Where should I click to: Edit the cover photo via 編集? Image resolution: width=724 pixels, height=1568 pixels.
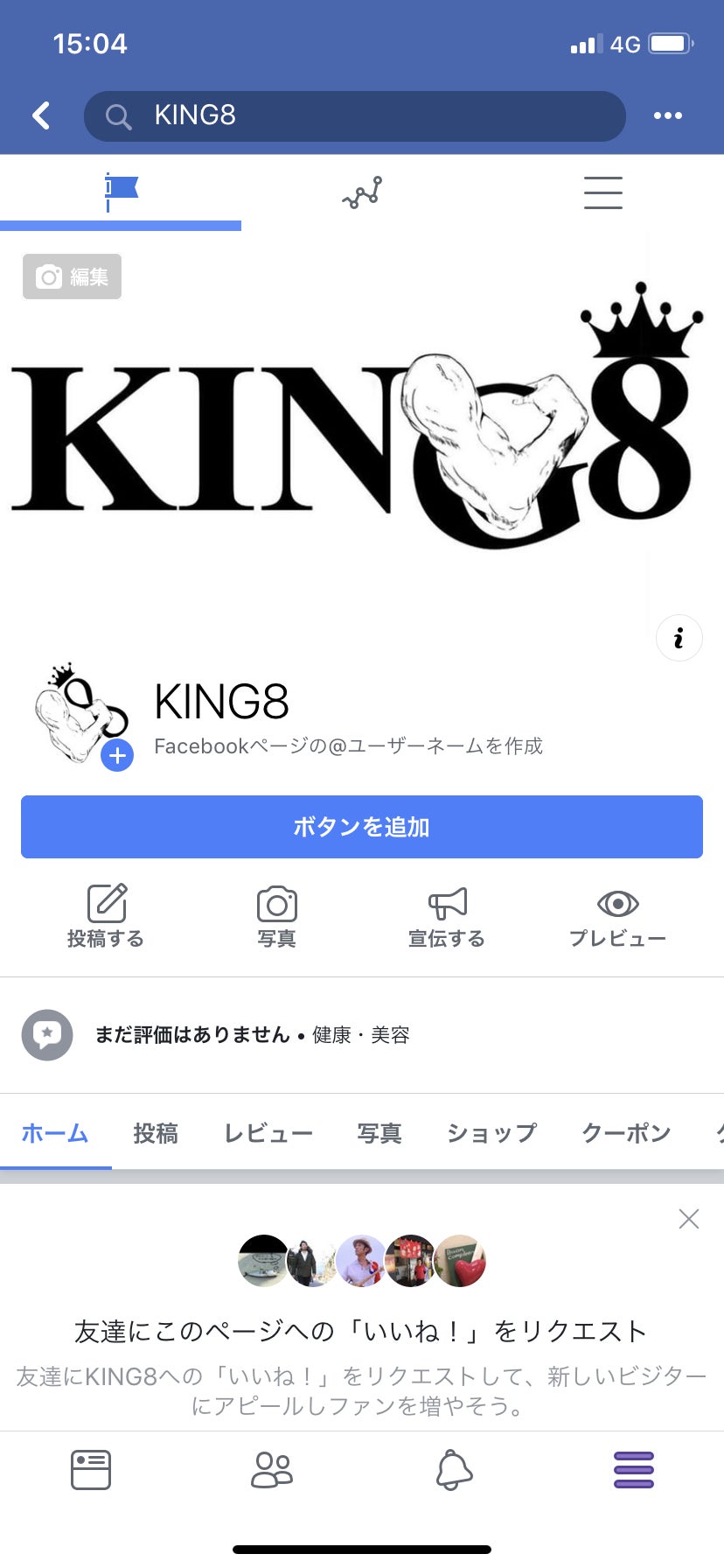(x=73, y=276)
